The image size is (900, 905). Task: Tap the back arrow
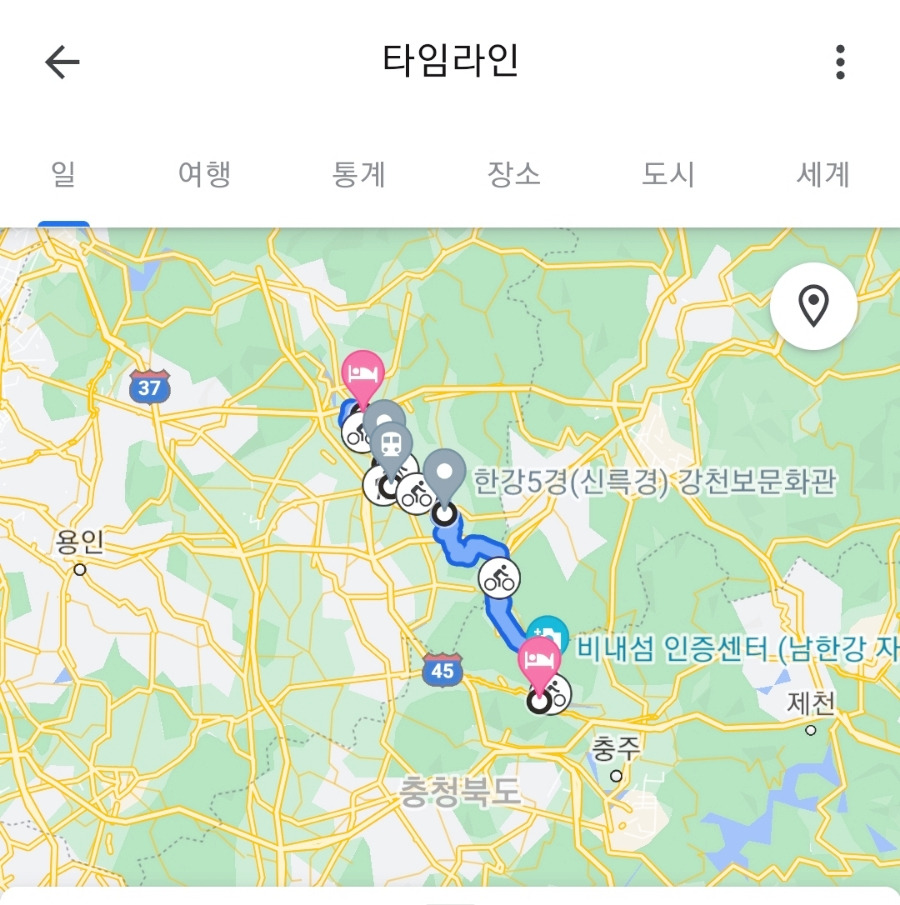61,62
